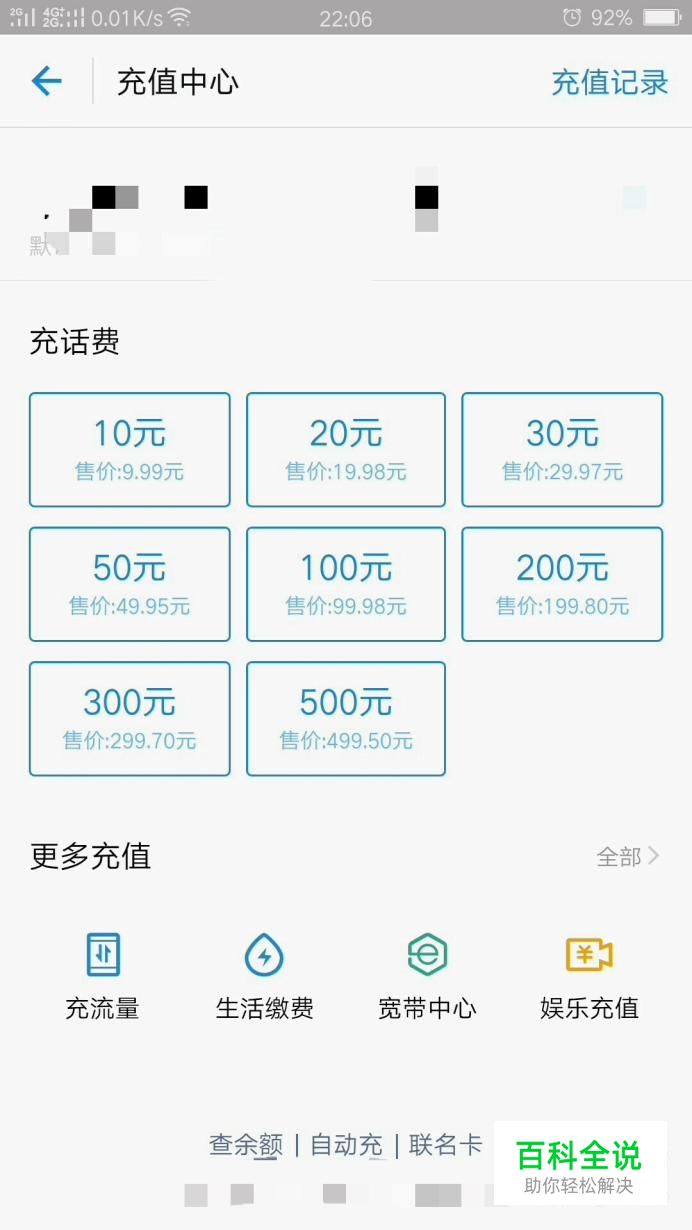Choose the 500元 top-up amount

pyautogui.click(x=346, y=718)
